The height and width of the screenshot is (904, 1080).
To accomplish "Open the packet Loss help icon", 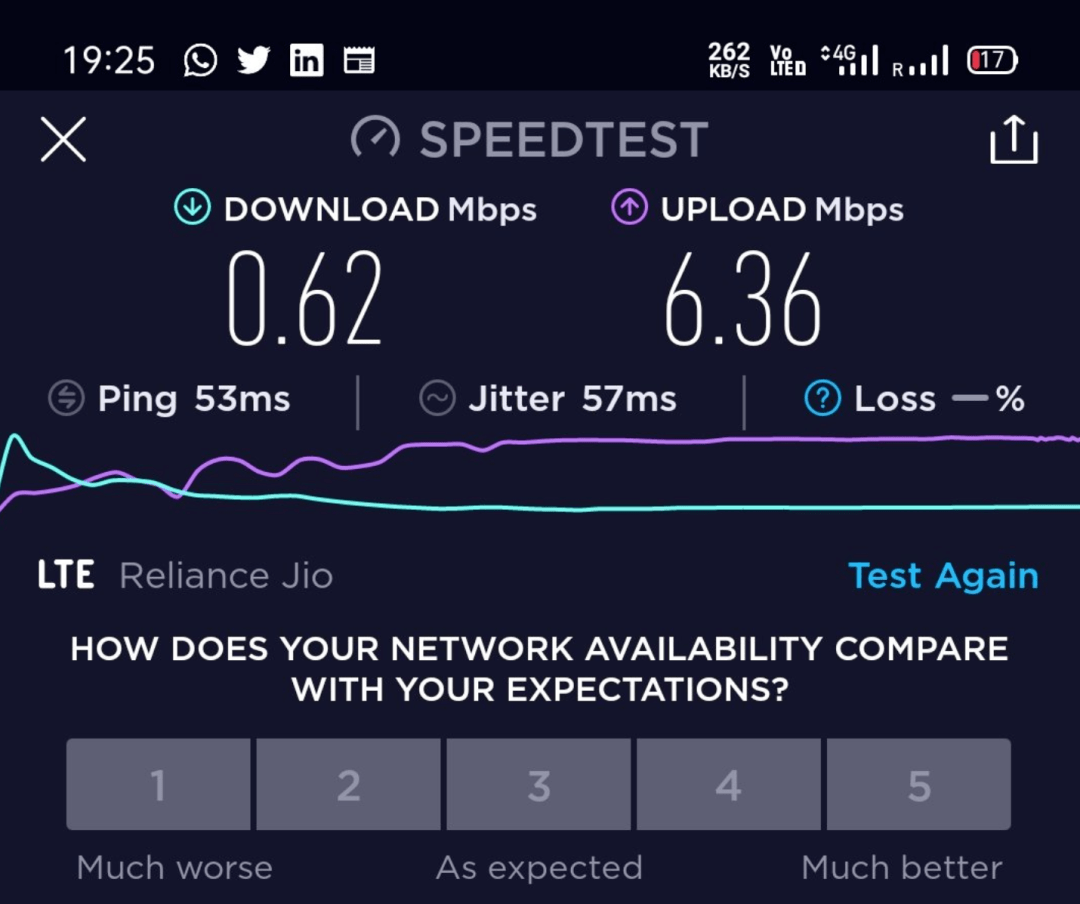I will [x=822, y=400].
